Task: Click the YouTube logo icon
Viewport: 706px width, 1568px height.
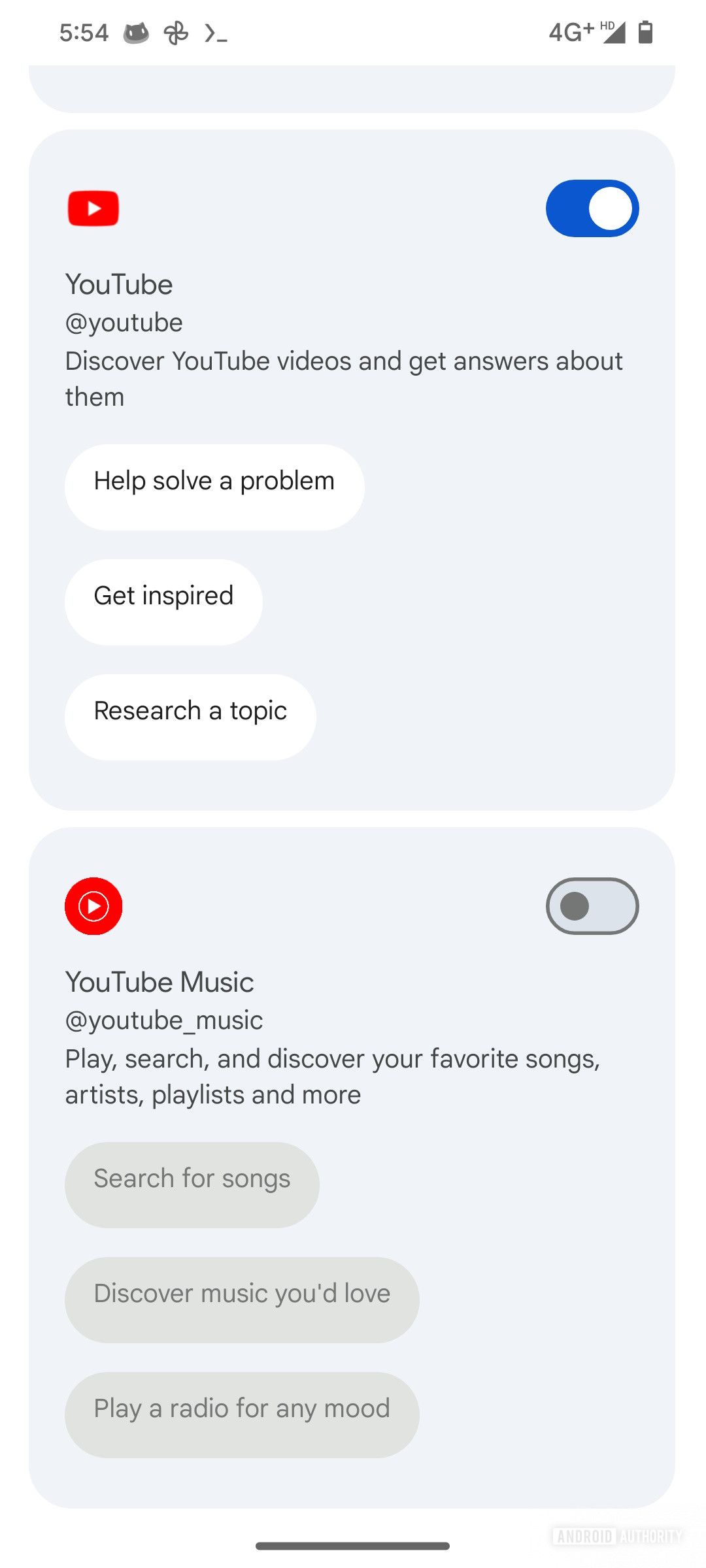Action: [x=93, y=208]
